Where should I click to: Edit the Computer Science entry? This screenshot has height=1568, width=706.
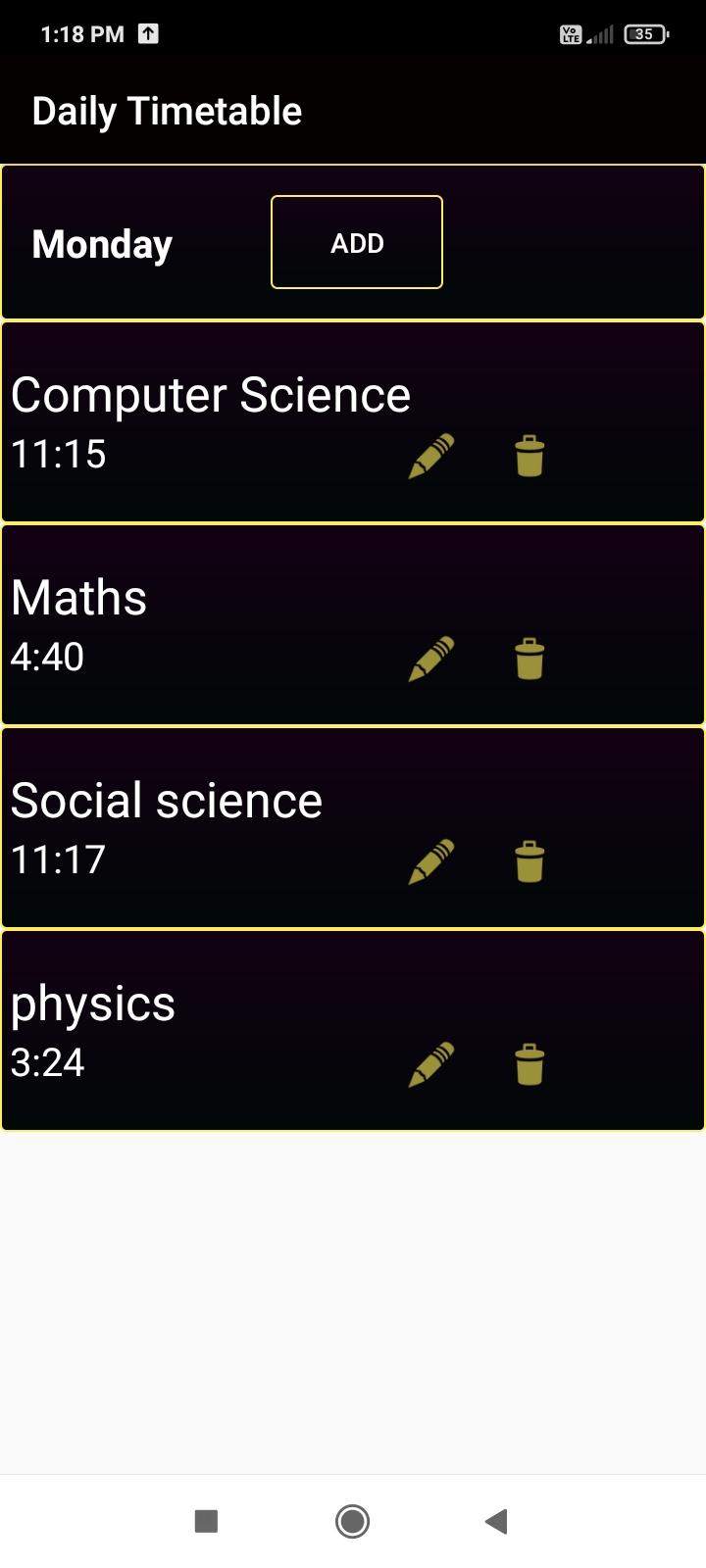(431, 457)
